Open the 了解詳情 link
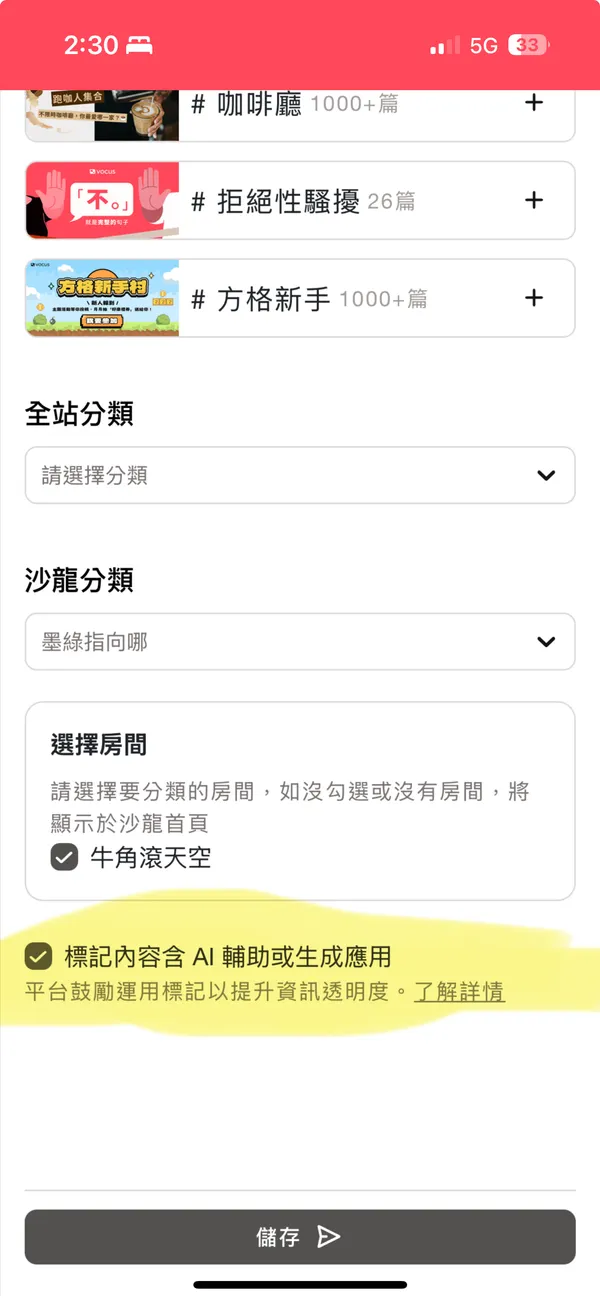 tap(459, 992)
